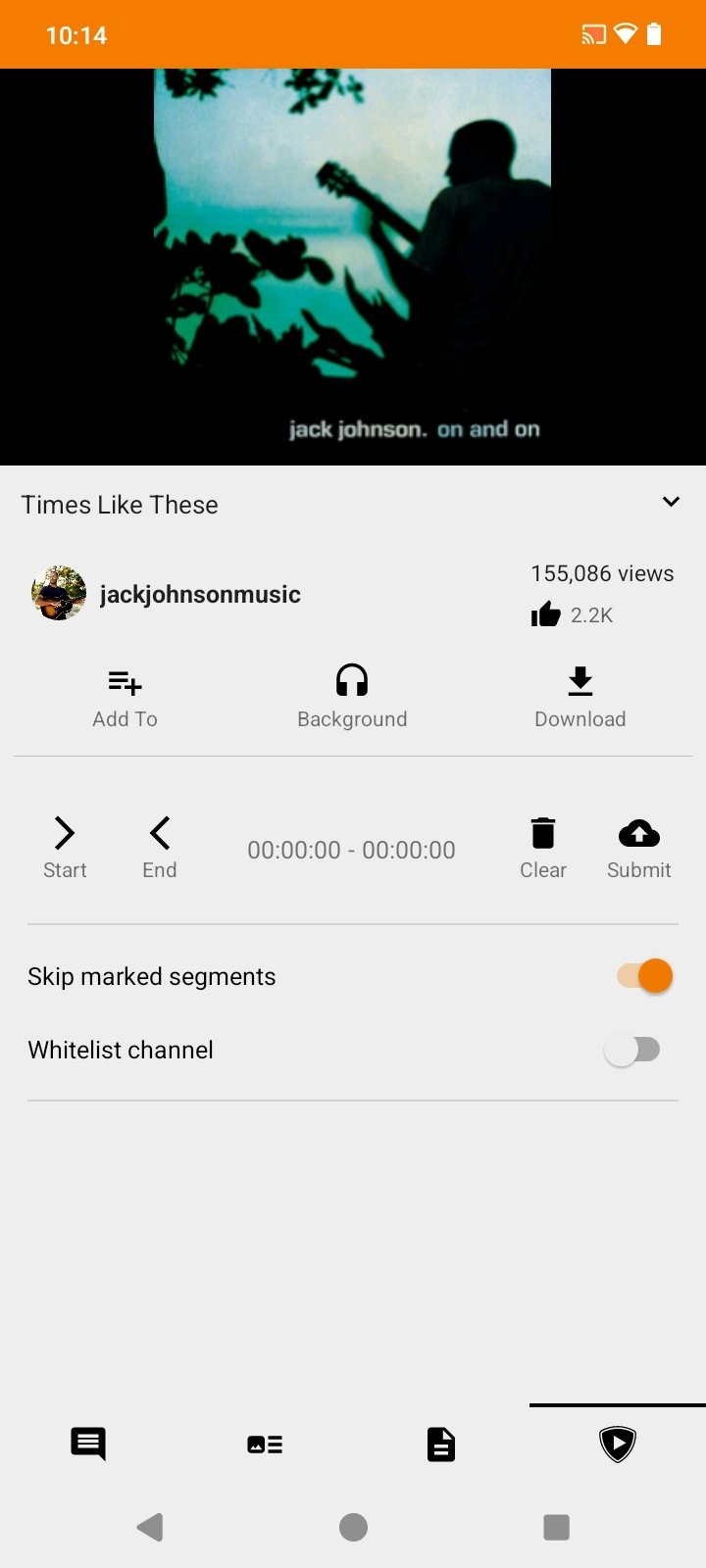Open the jackjohnsonmusic channel
This screenshot has width=706, height=1568.
[x=199, y=594]
